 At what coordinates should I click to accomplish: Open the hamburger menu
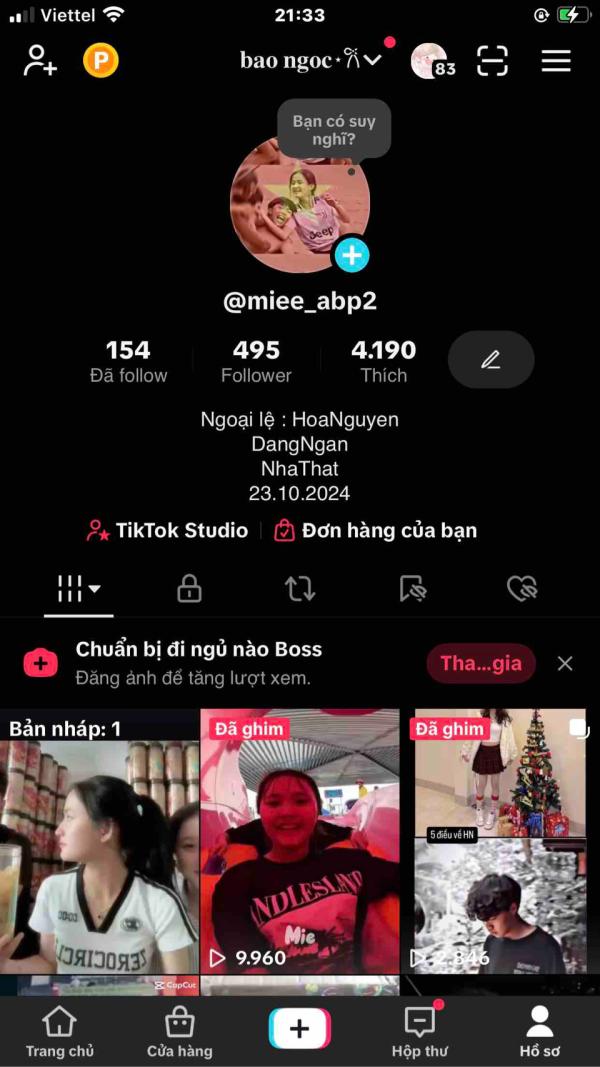[x=556, y=61]
